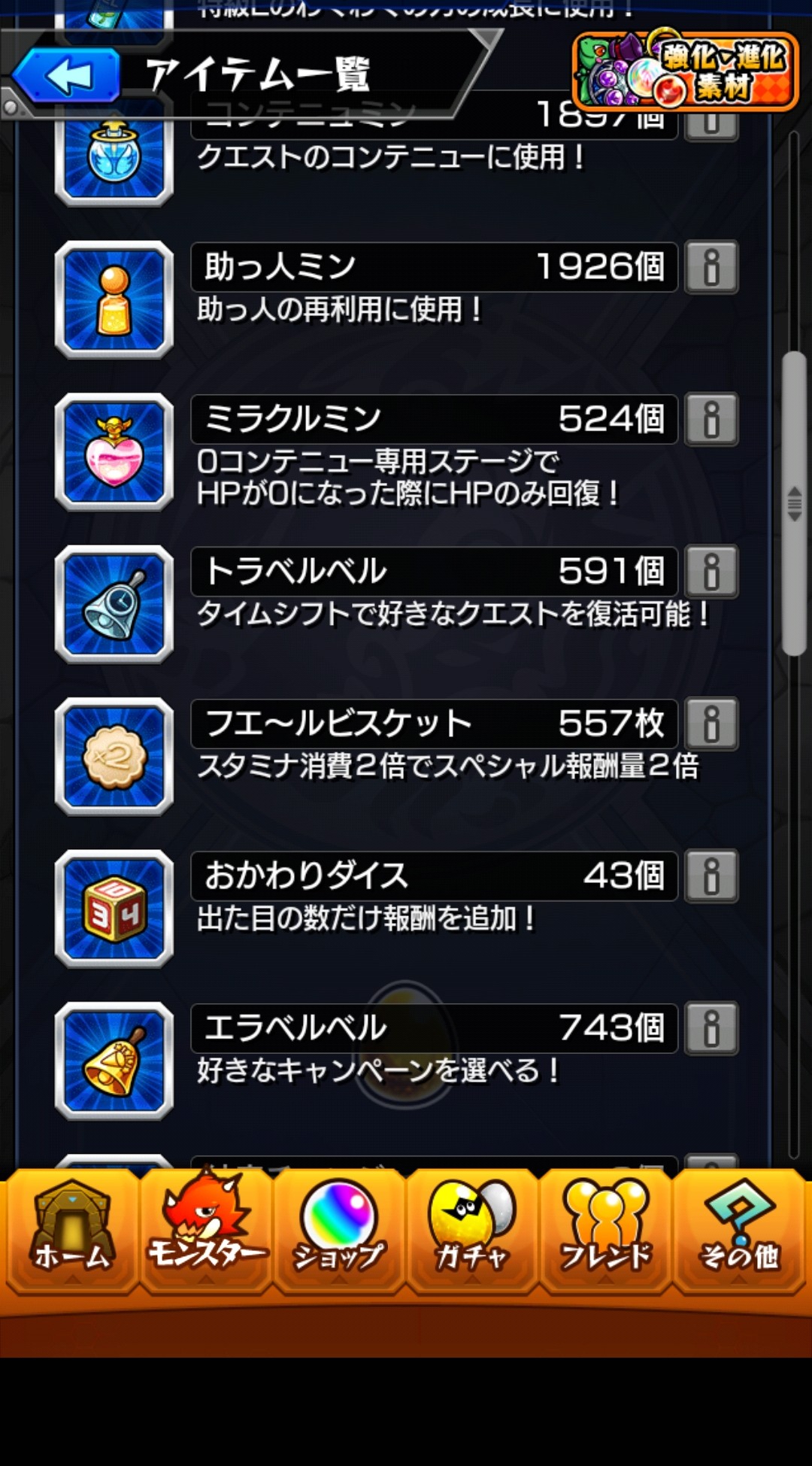
Task: Open the ショップ tab
Action: [338, 1231]
